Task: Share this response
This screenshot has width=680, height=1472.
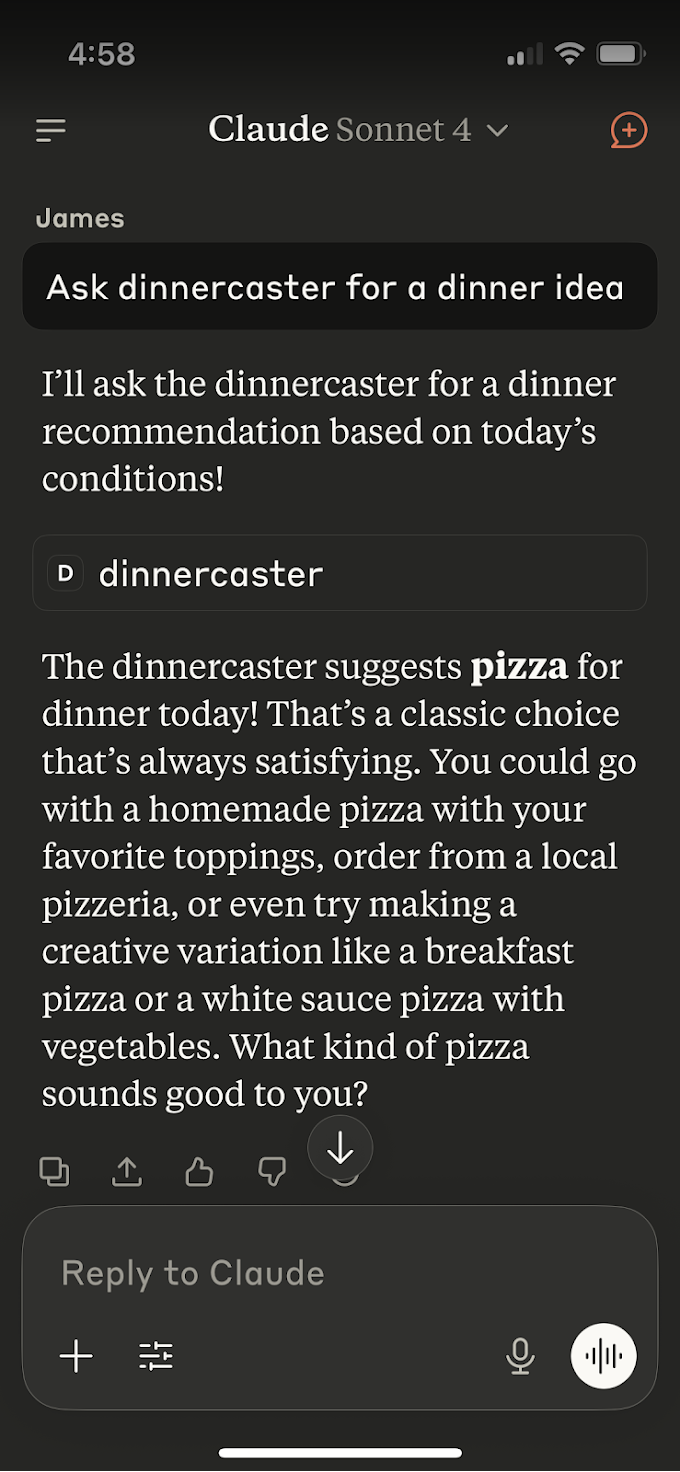Action: coord(127,1171)
